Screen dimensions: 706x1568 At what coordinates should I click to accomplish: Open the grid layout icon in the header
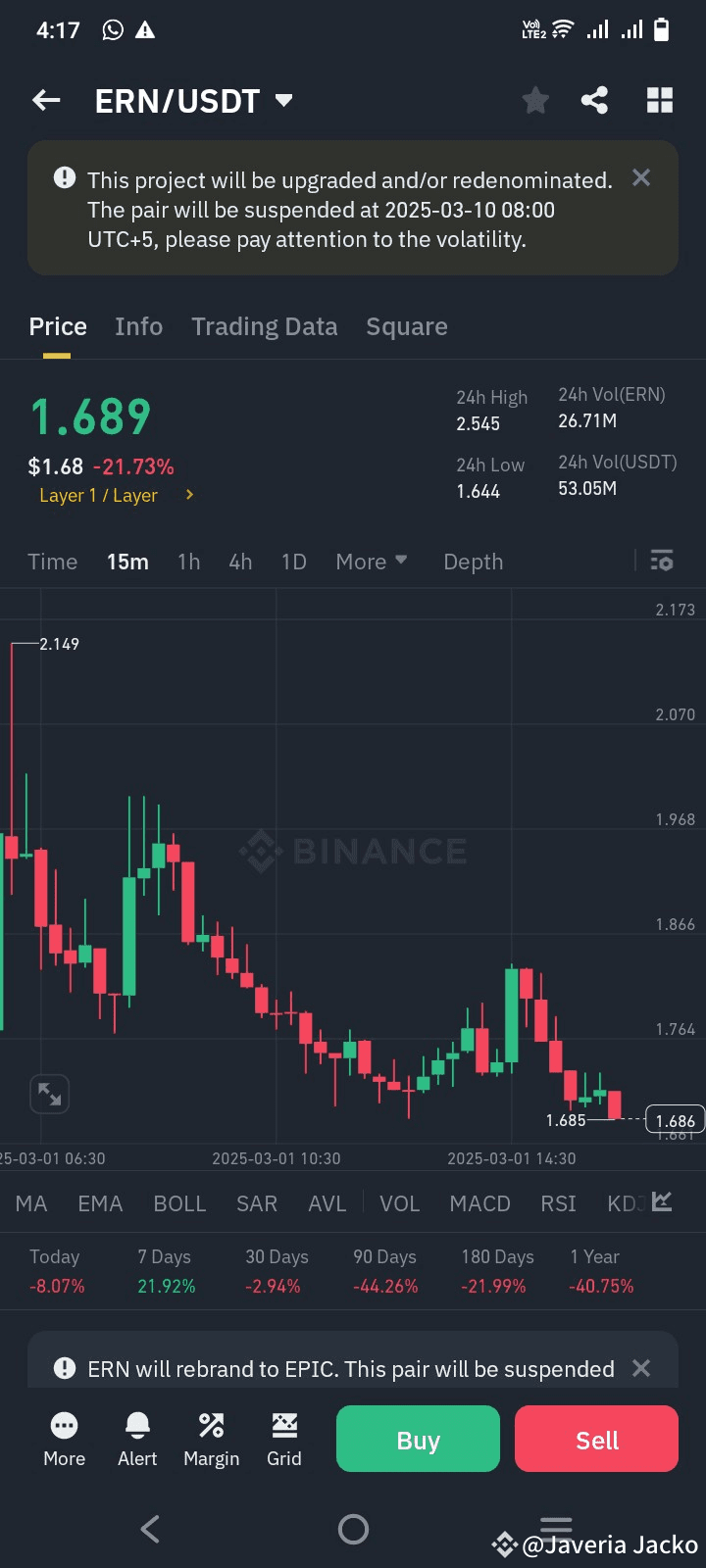(660, 100)
